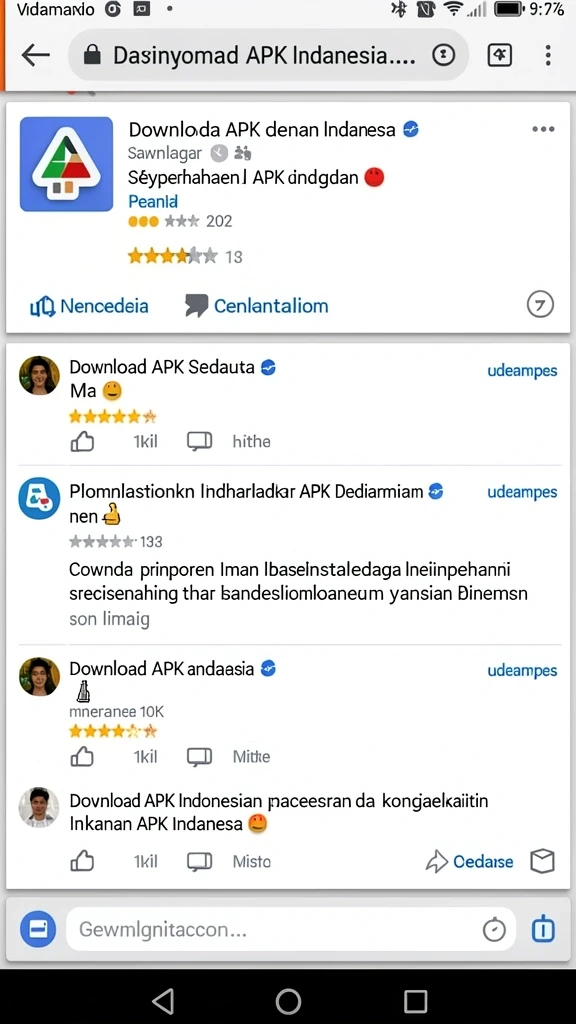The height and width of the screenshot is (1024, 576).
Task: Tap the circled 7 icon on app card
Action: pyautogui.click(x=540, y=304)
